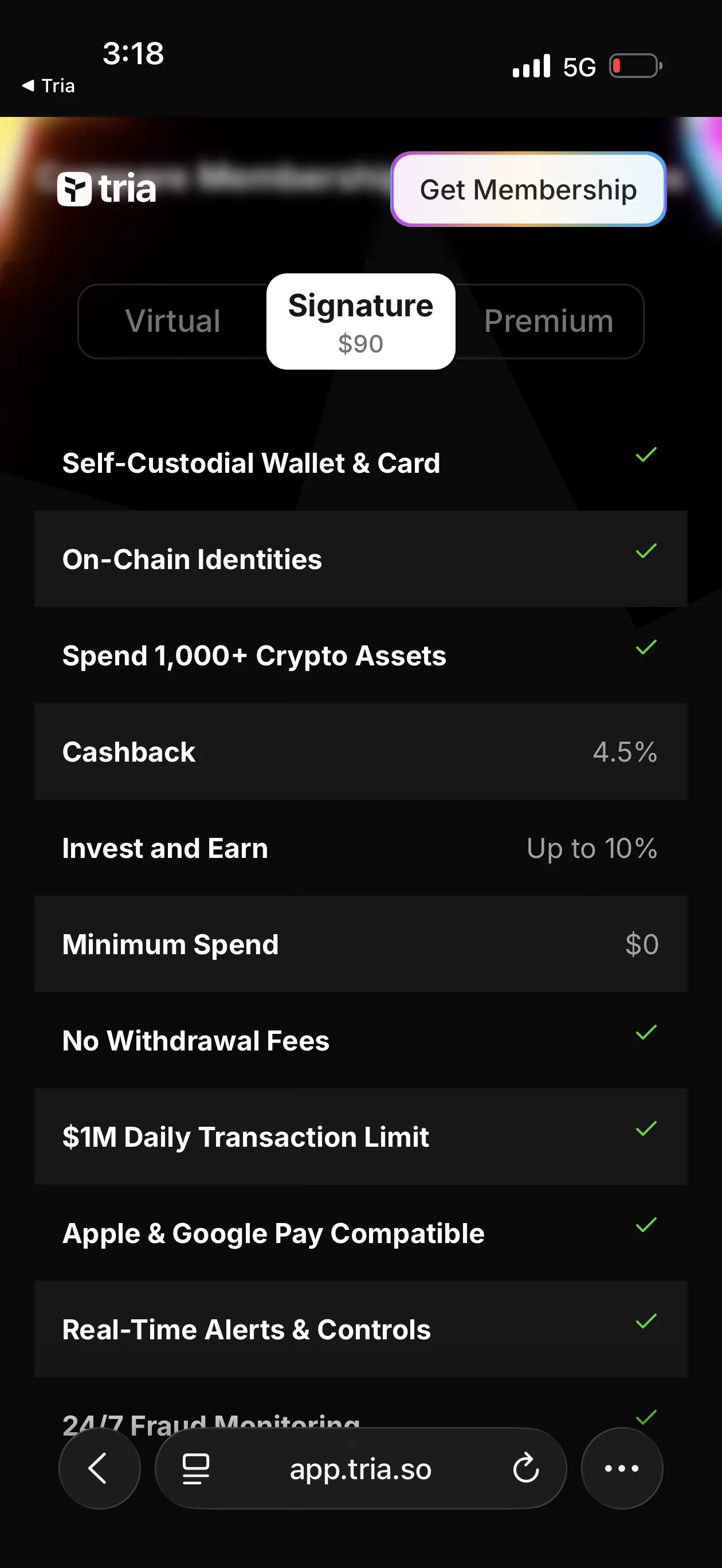Open Safari page options with the ellipsis icon
This screenshot has width=722, height=1568.
pos(622,1468)
